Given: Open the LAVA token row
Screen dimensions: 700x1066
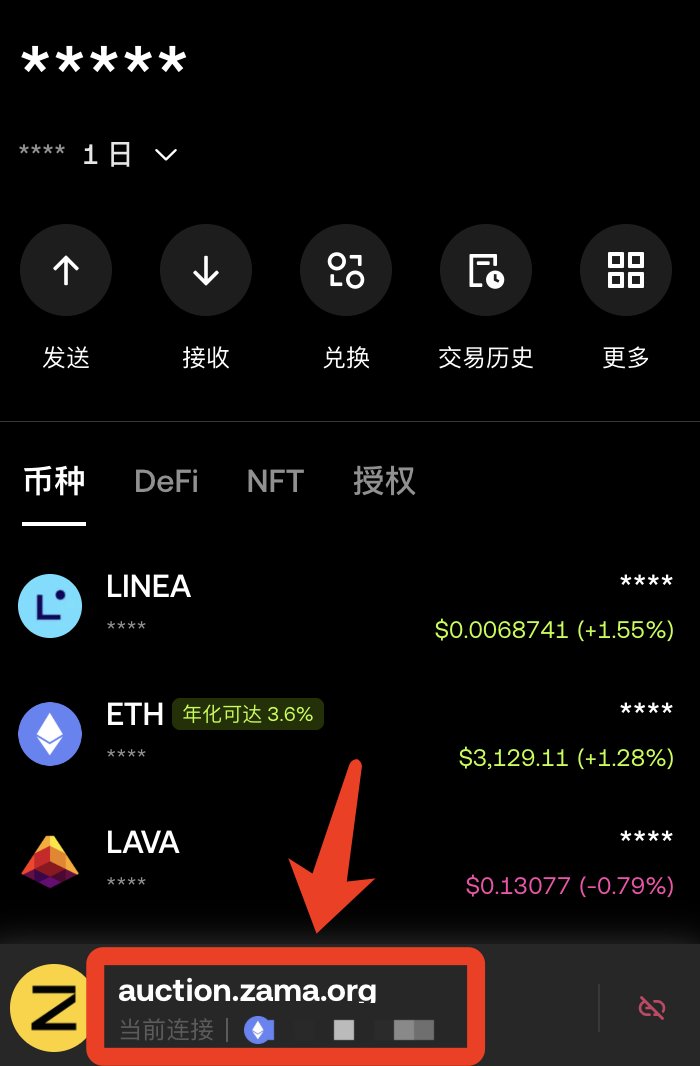Looking at the screenshot, I should (x=350, y=862).
